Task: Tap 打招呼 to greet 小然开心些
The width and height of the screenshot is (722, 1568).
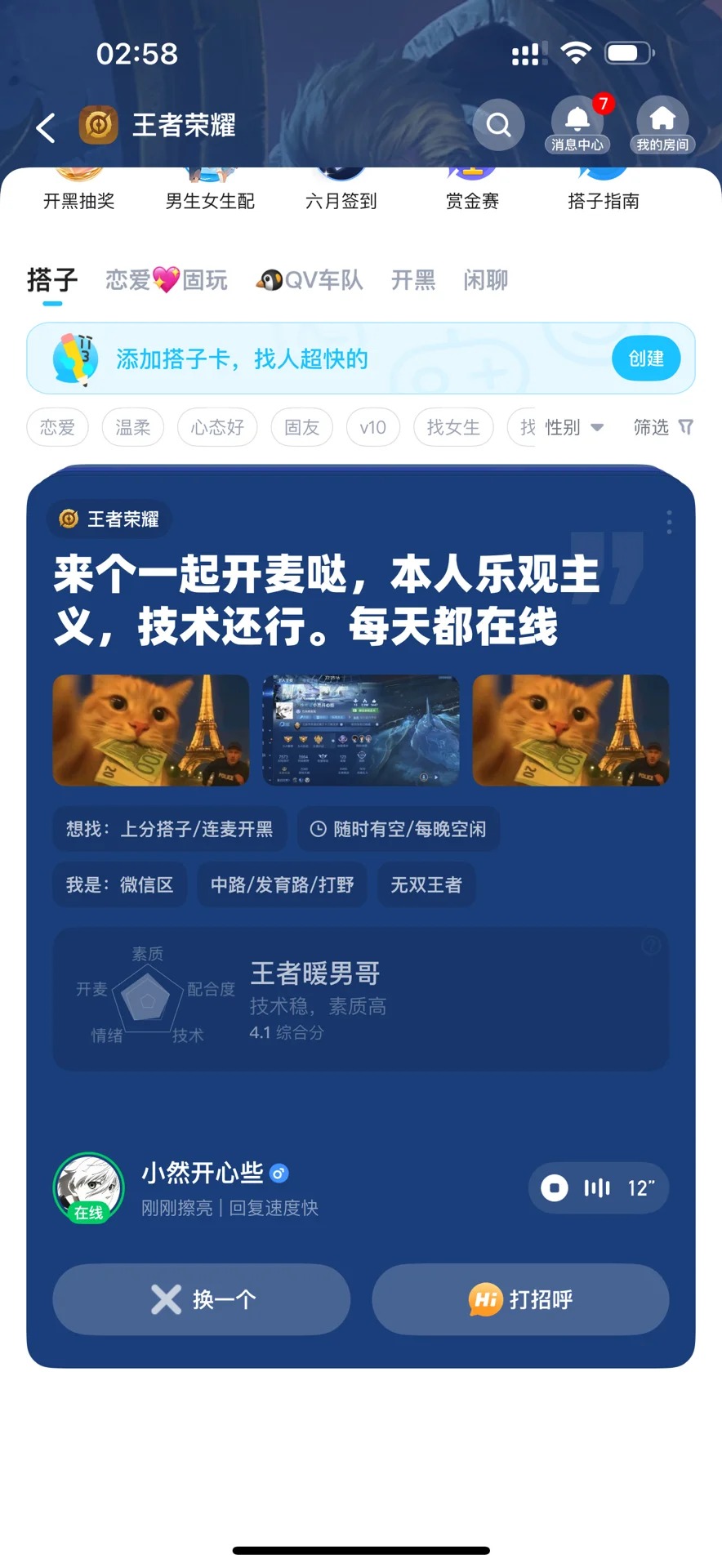Action: point(520,1299)
